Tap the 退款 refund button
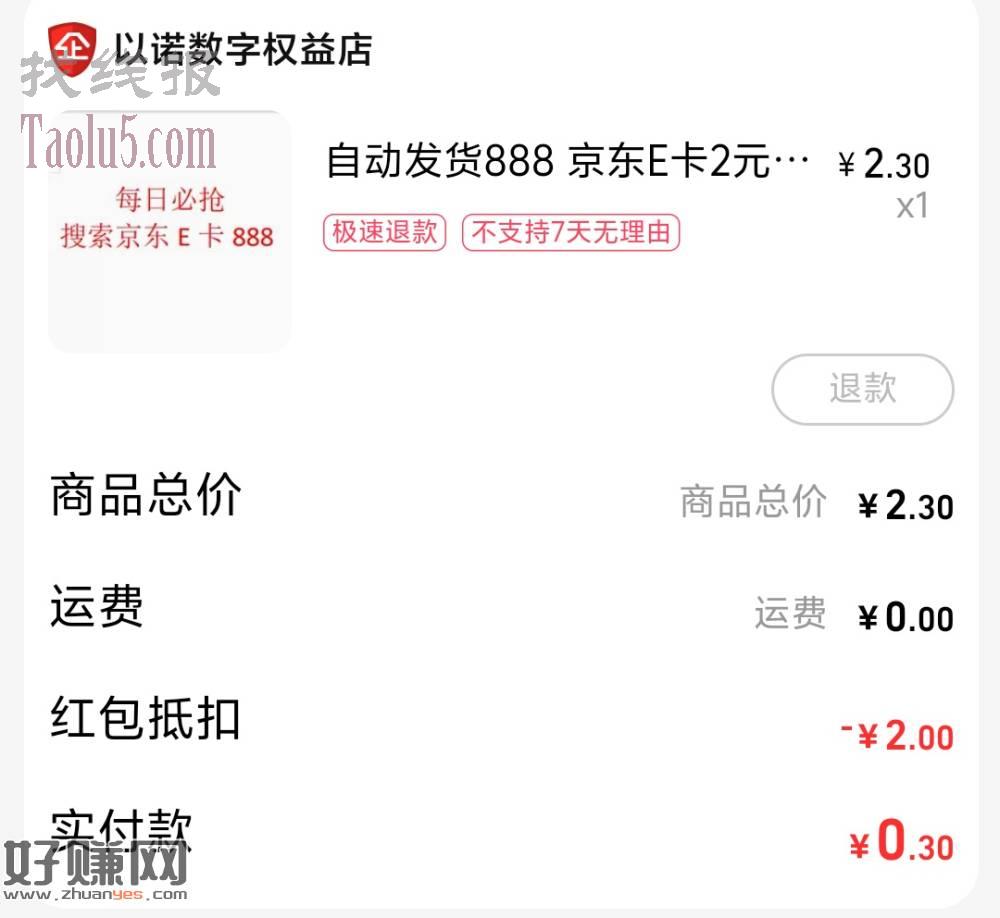 click(x=862, y=389)
